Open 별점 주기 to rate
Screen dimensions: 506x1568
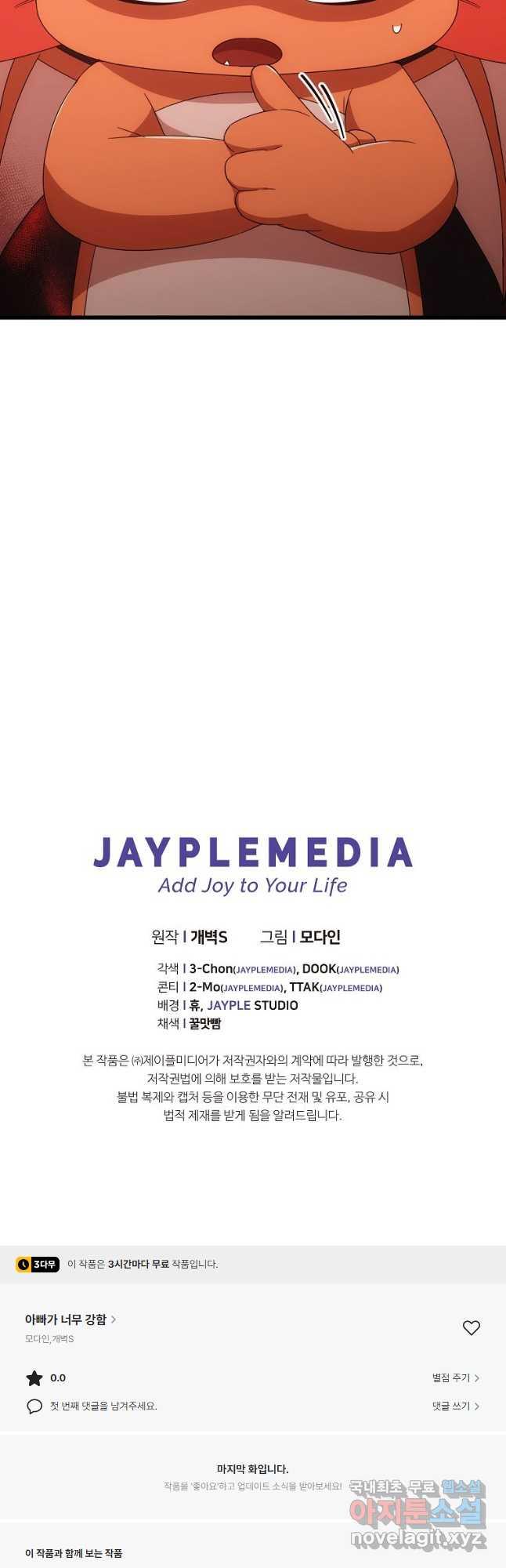(x=455, y=1377)
